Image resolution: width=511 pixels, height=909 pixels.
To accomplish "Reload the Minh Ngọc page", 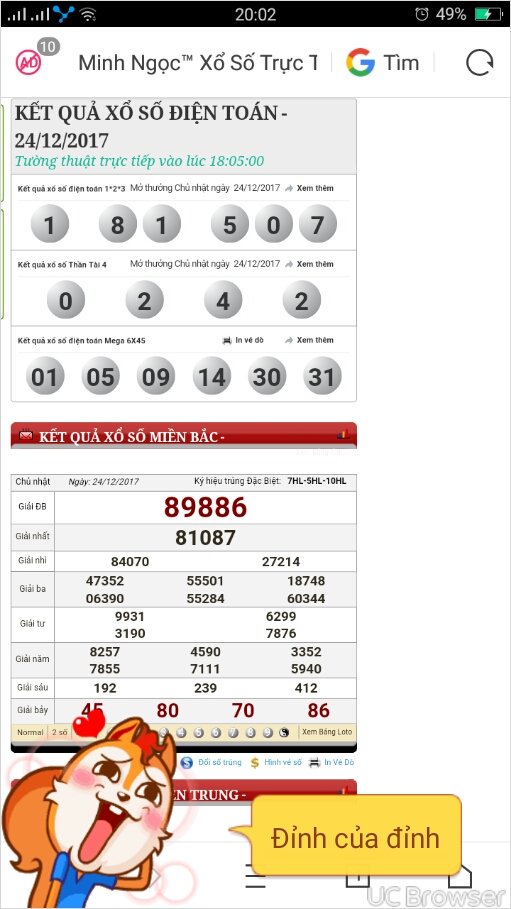I will (x=479, y=62).
